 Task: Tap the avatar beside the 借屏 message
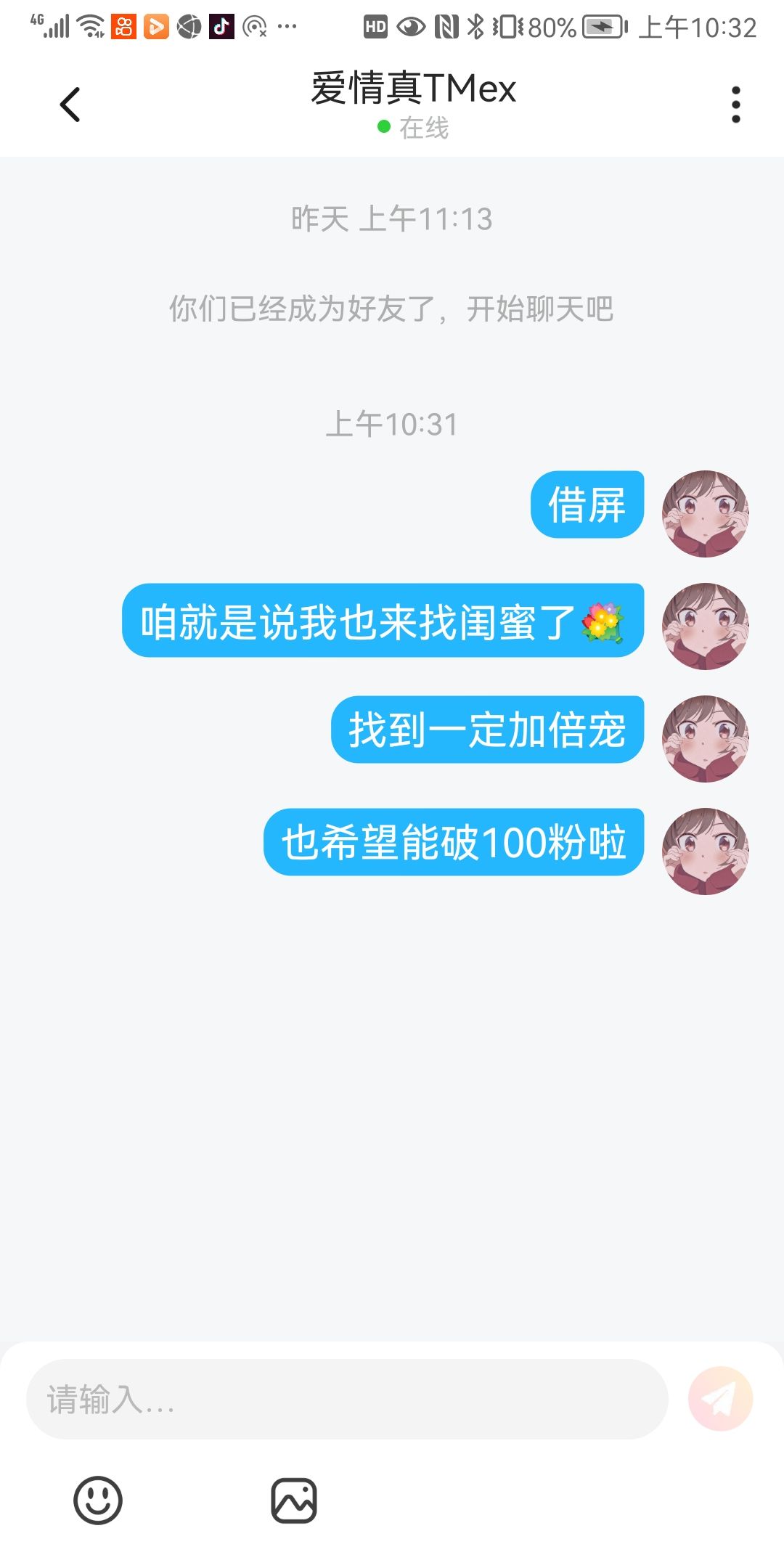(705, 513)
